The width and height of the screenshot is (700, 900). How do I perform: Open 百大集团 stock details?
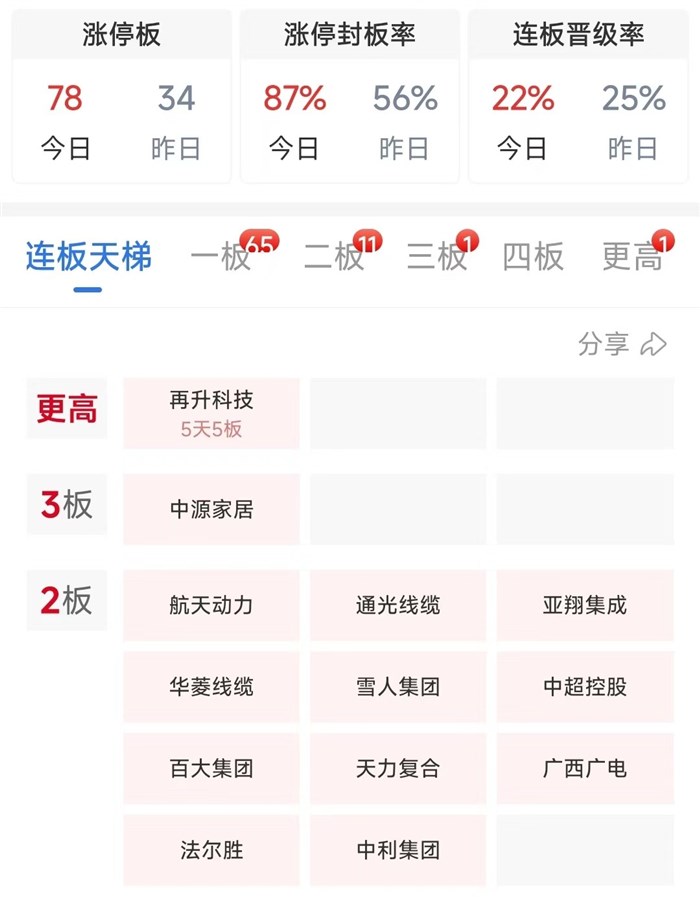pyautogui.click(x=212, y=769)
